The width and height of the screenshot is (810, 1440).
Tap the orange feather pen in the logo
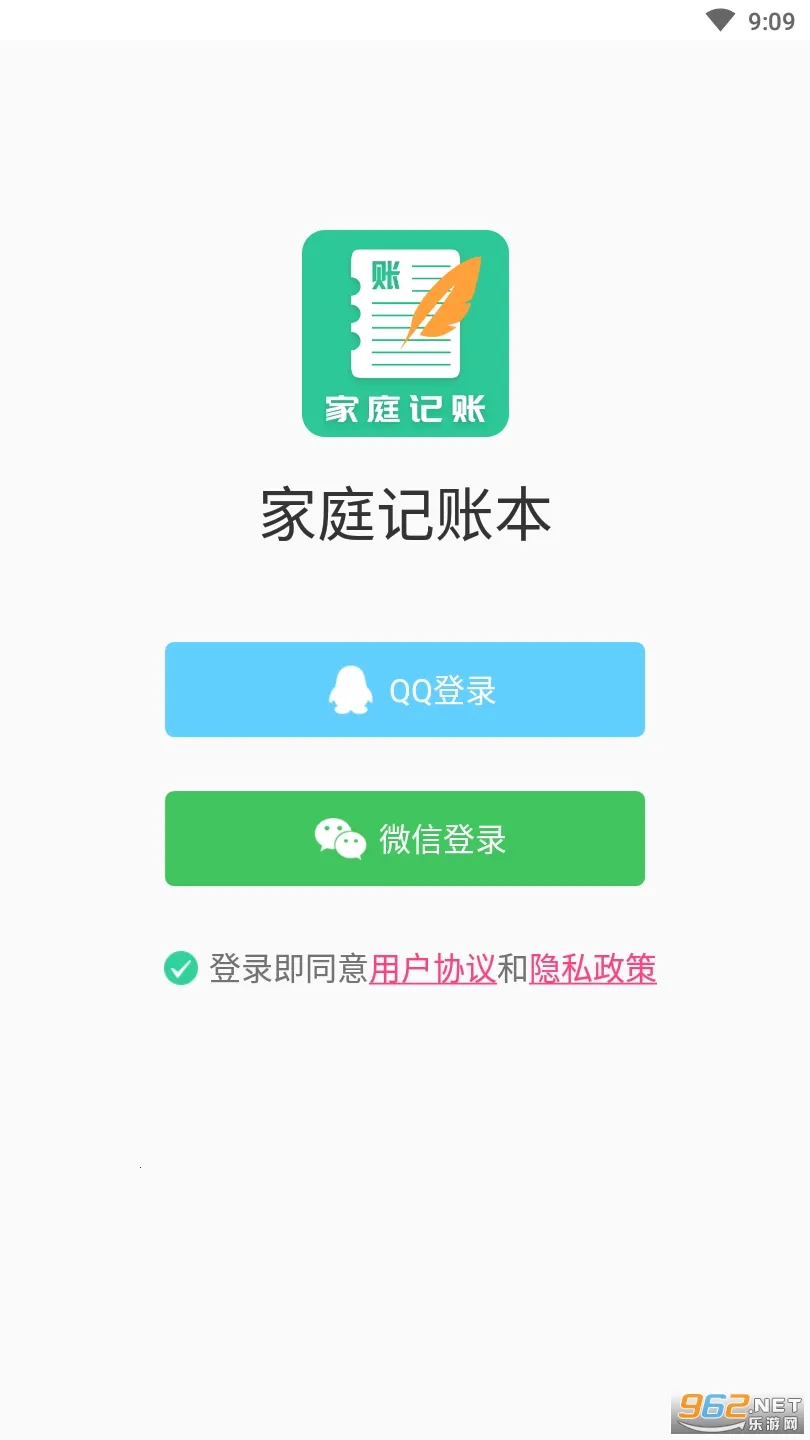pos(442,300)
